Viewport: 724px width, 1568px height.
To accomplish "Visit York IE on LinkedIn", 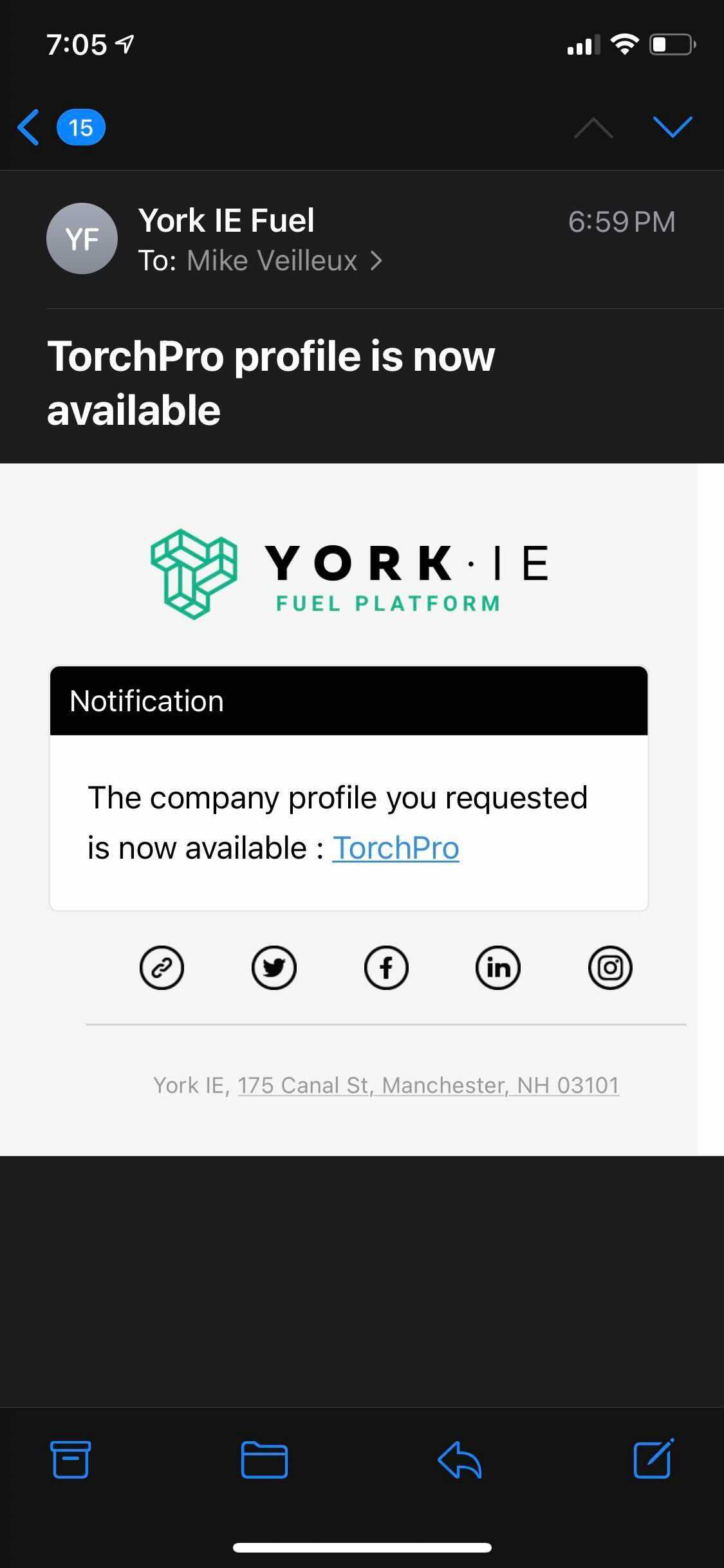I will pos(498,967).
